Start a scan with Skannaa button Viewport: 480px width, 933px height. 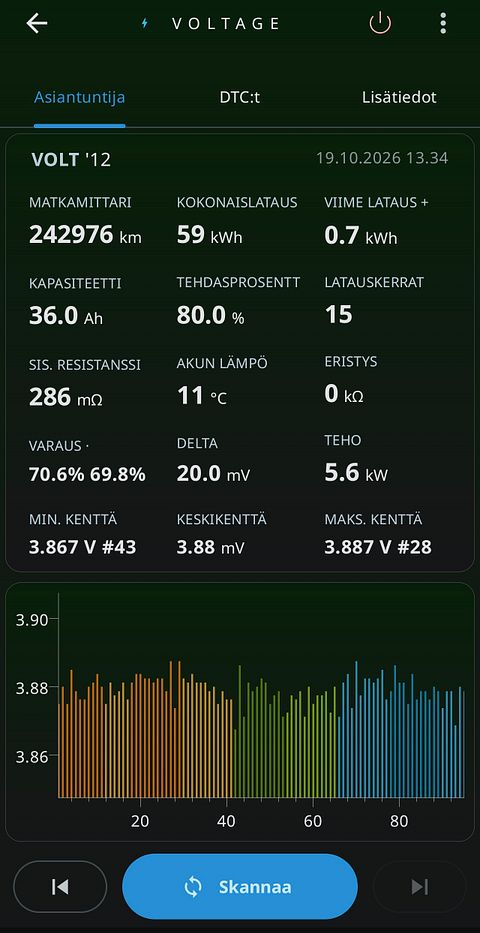pos(240,887)
